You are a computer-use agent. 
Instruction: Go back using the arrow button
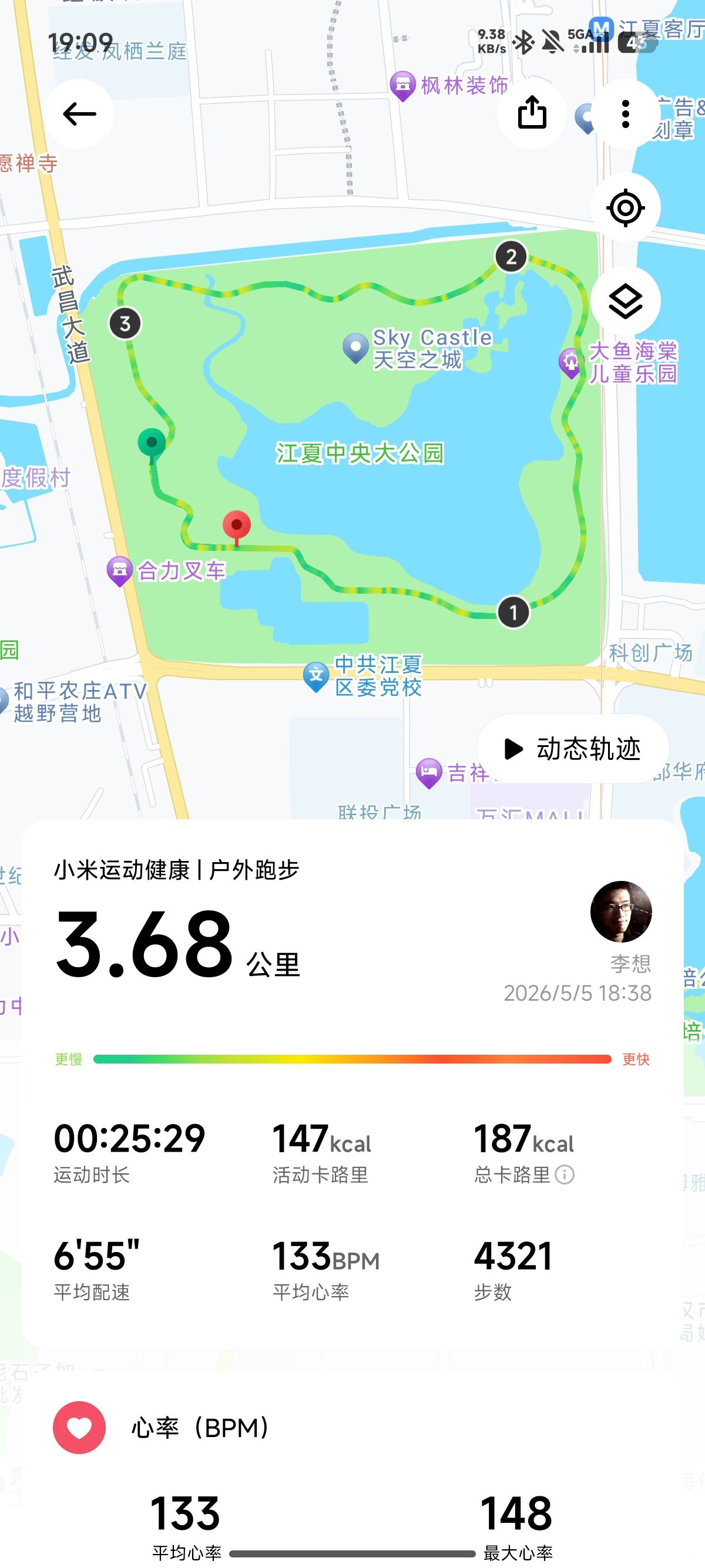(79, 114)
